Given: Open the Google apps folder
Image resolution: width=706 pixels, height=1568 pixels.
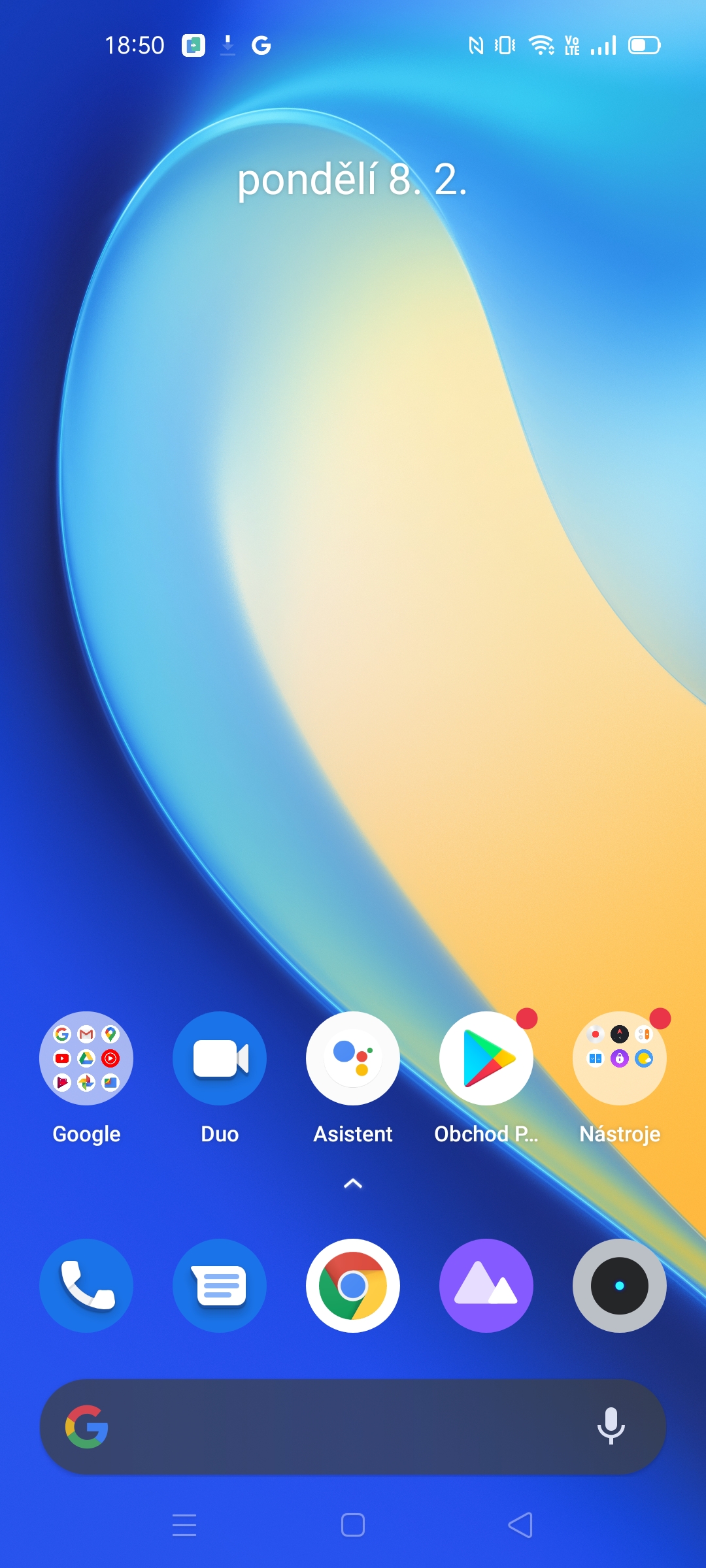Looking at the screenshot, I should tap(86, 1058).
